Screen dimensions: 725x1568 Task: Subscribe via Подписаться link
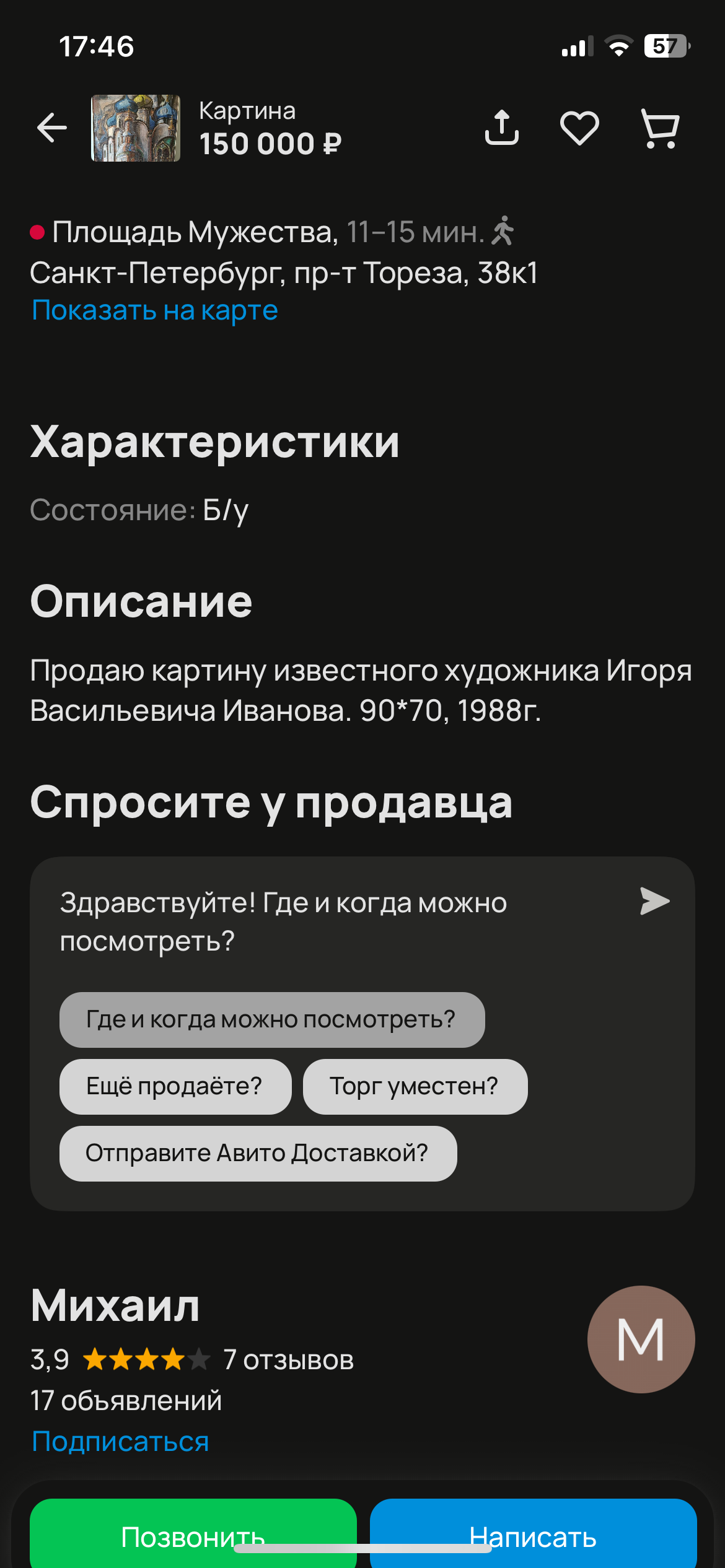tap(120, 1442)
